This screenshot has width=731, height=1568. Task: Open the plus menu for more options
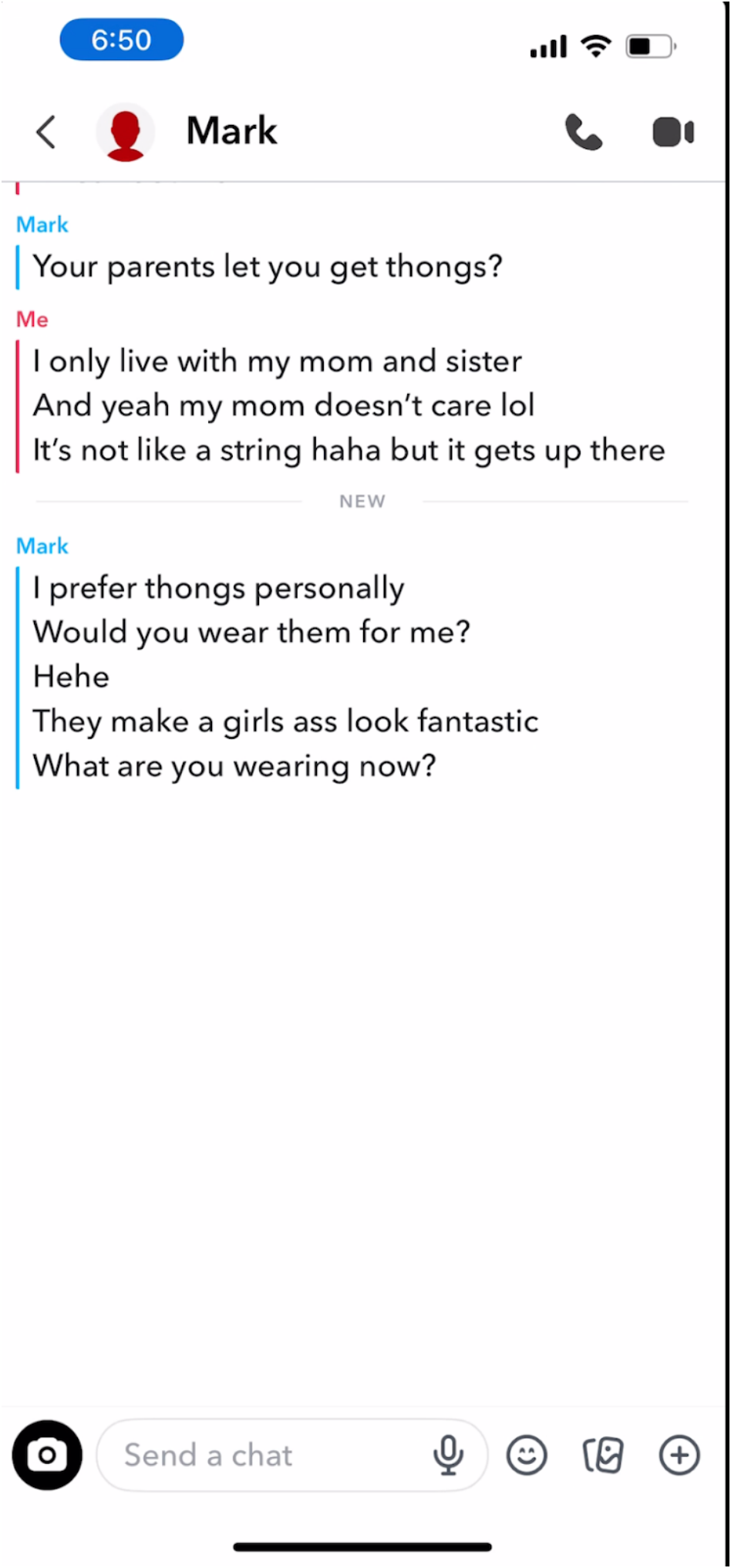point(679,1455)
